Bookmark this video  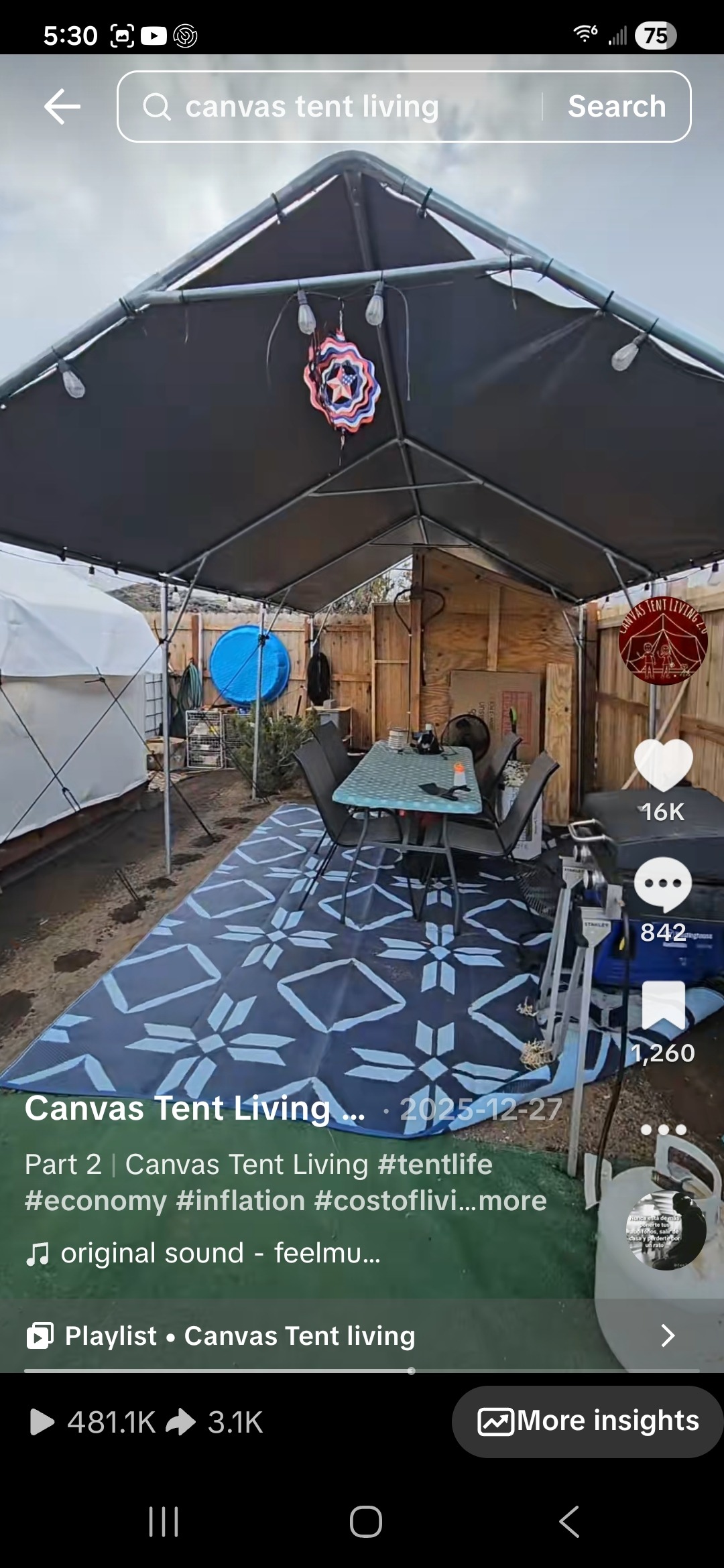point(663,1005)
